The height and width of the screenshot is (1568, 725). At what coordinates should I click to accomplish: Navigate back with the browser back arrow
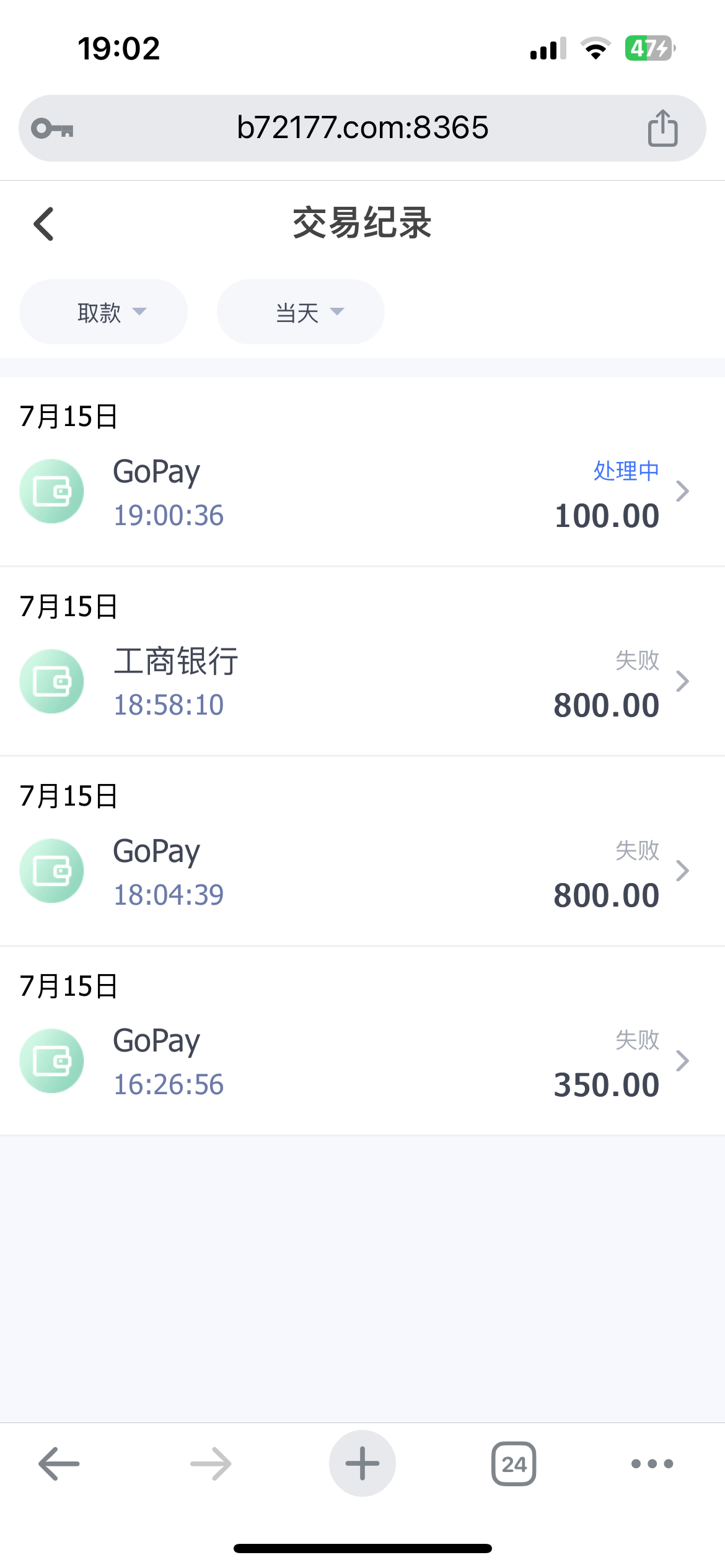tap(59, 1464)
